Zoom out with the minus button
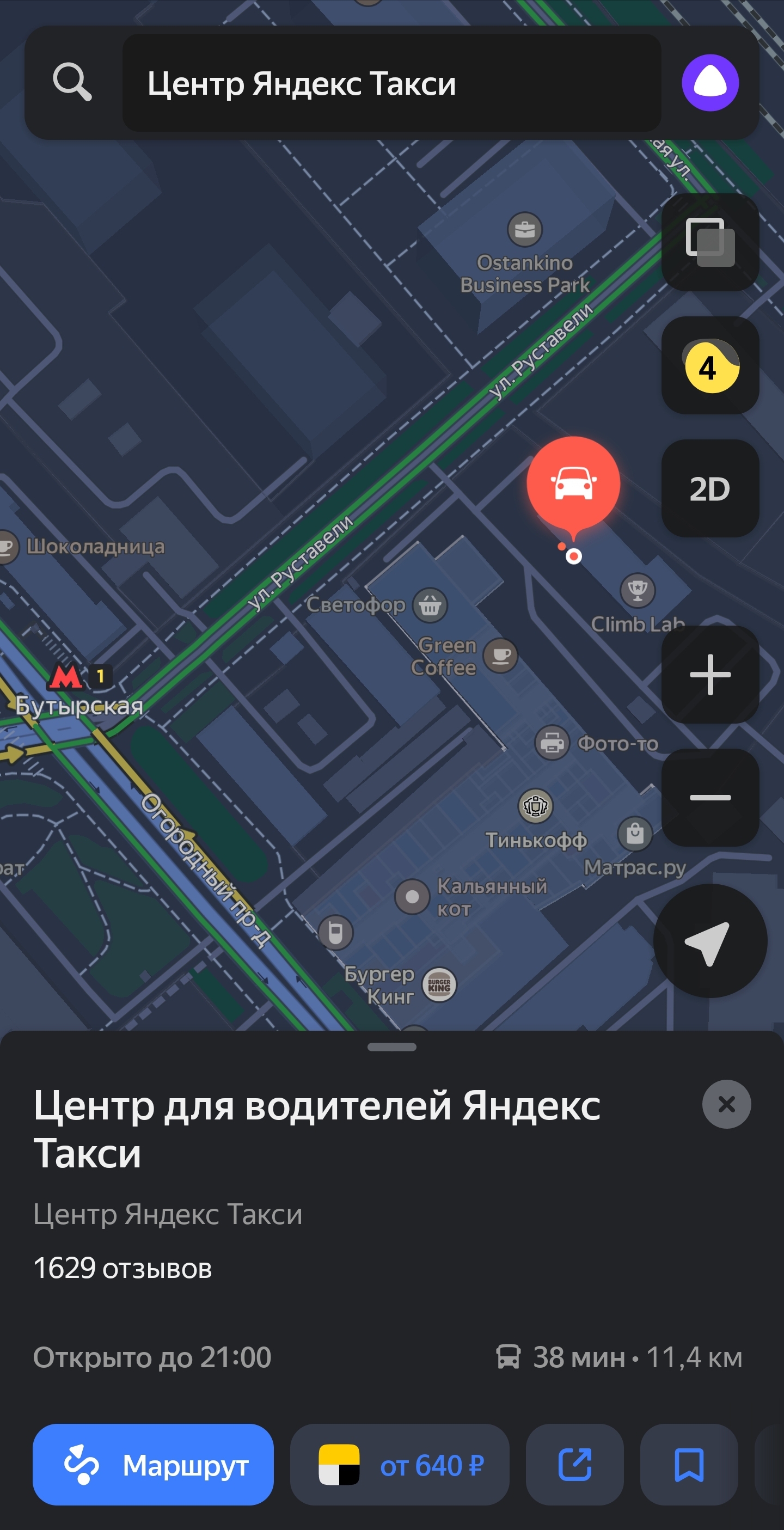784x1530 pixels. (710, 797)
